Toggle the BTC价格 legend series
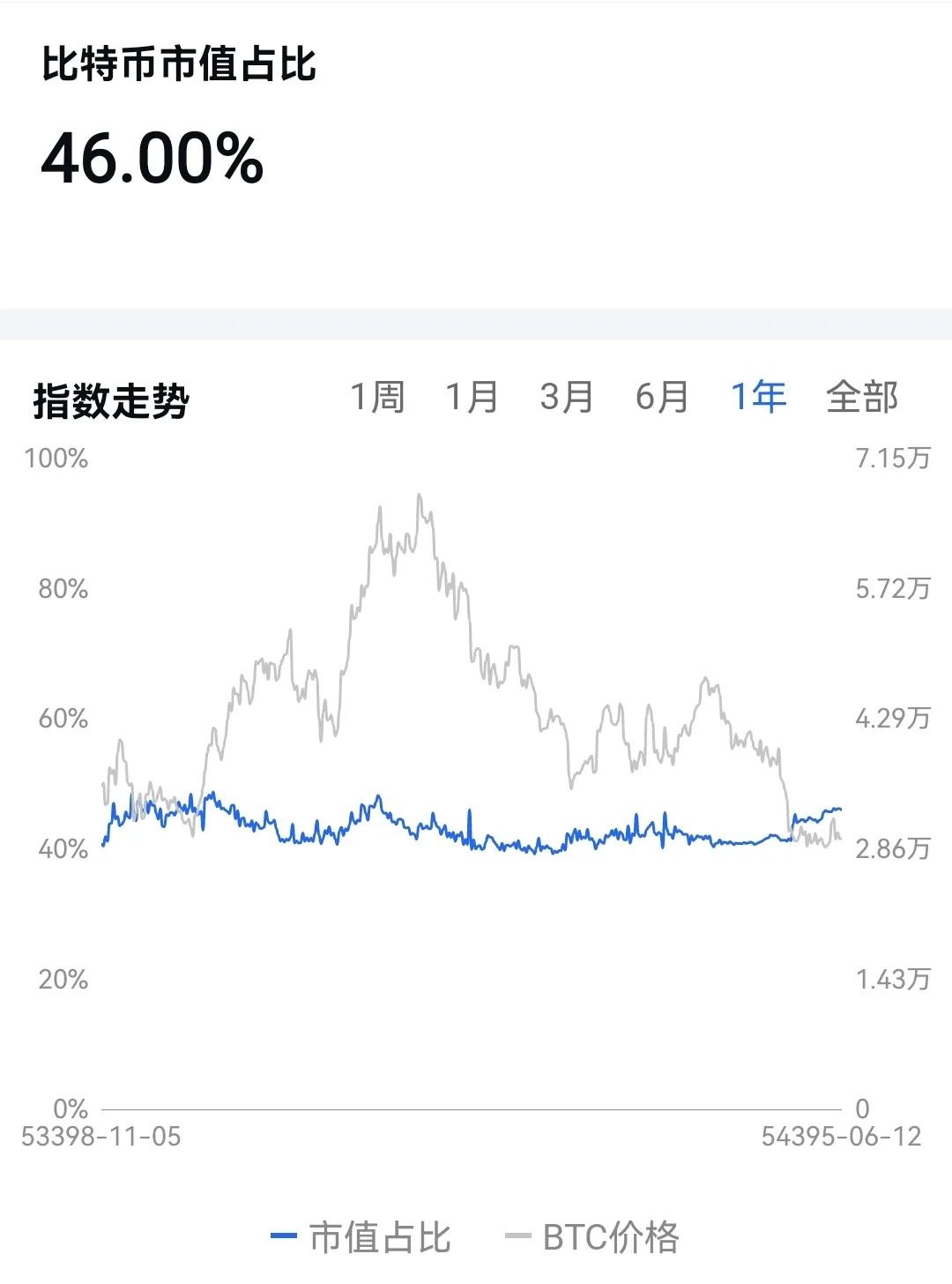 pyautogui.click(x=592, y=1237)
